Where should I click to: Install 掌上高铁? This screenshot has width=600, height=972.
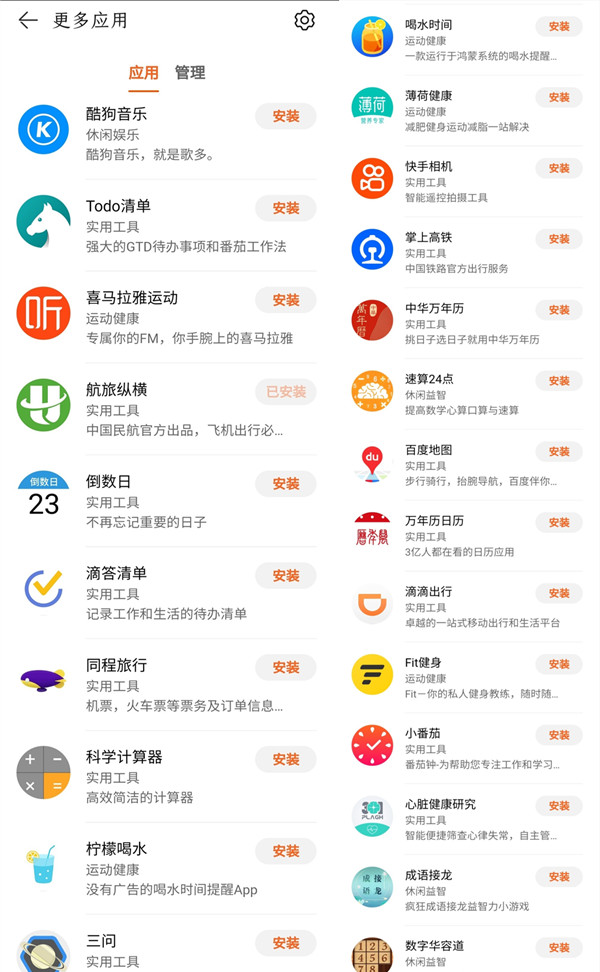pyautogui.click(x=559, y=239)
